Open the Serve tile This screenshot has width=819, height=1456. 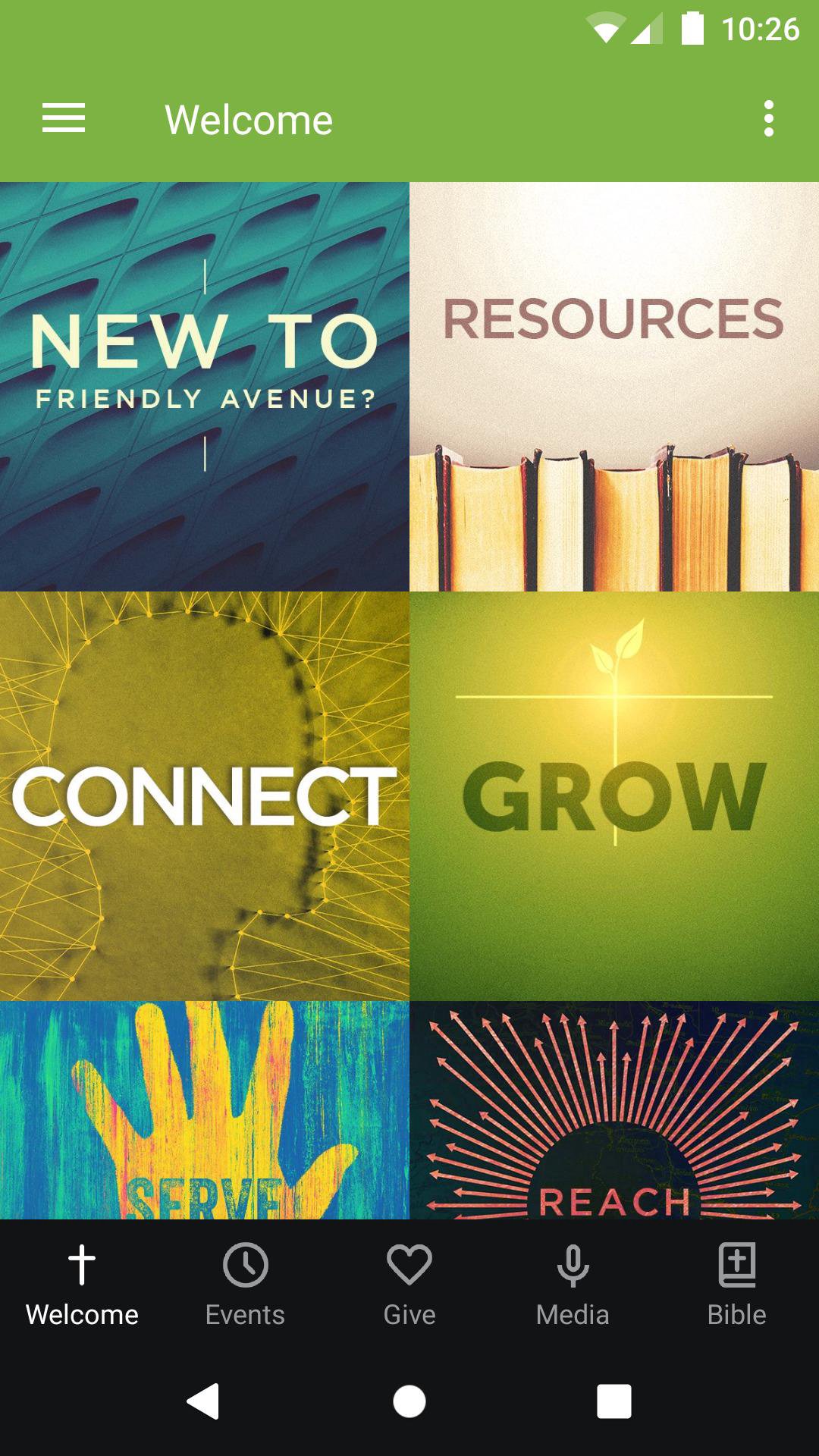pos(205,1111)
